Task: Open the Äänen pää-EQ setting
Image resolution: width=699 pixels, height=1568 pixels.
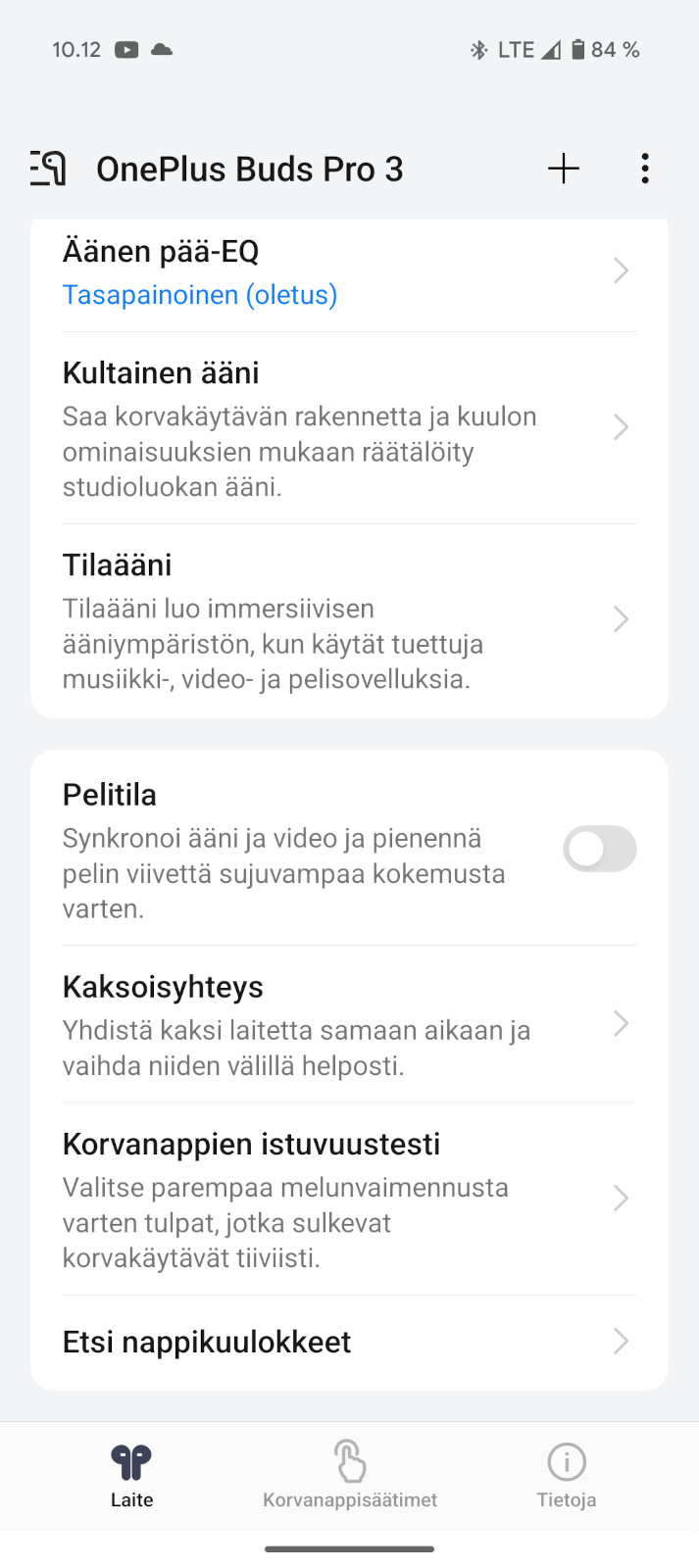Action: (x=349, y=273)
